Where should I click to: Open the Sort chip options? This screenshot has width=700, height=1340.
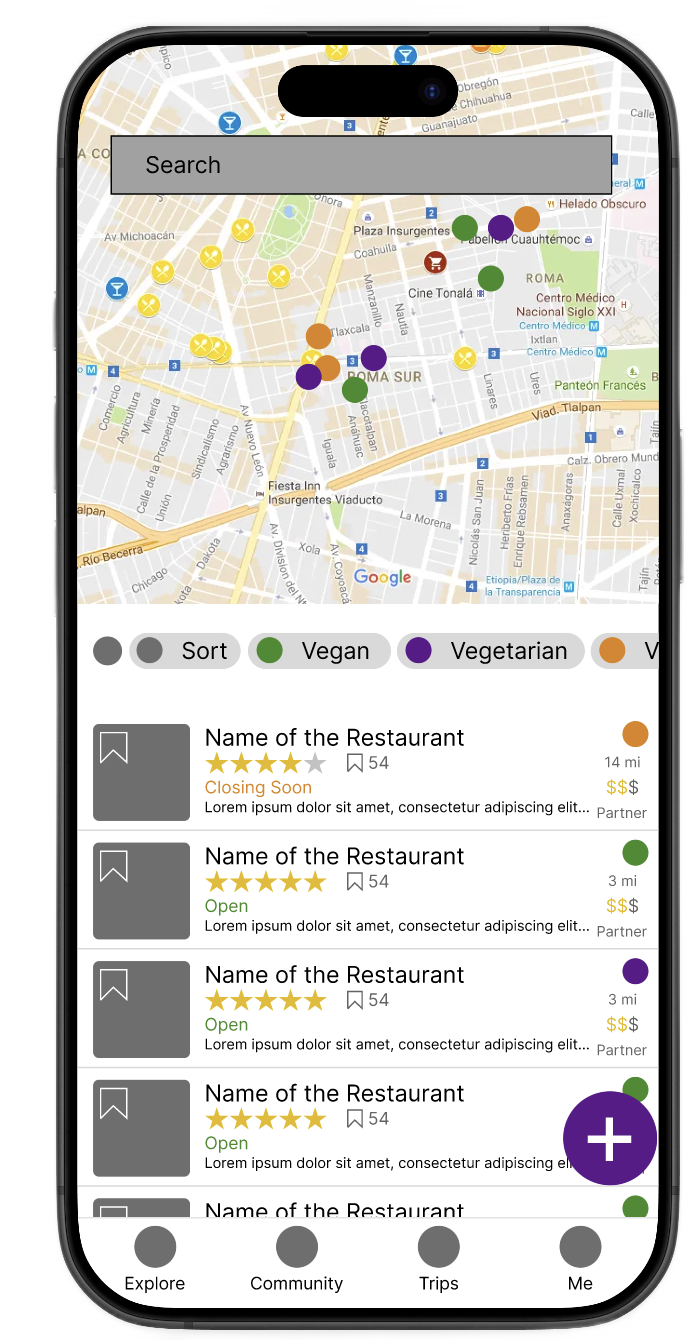pyautogui.click(x=185, y=651)
